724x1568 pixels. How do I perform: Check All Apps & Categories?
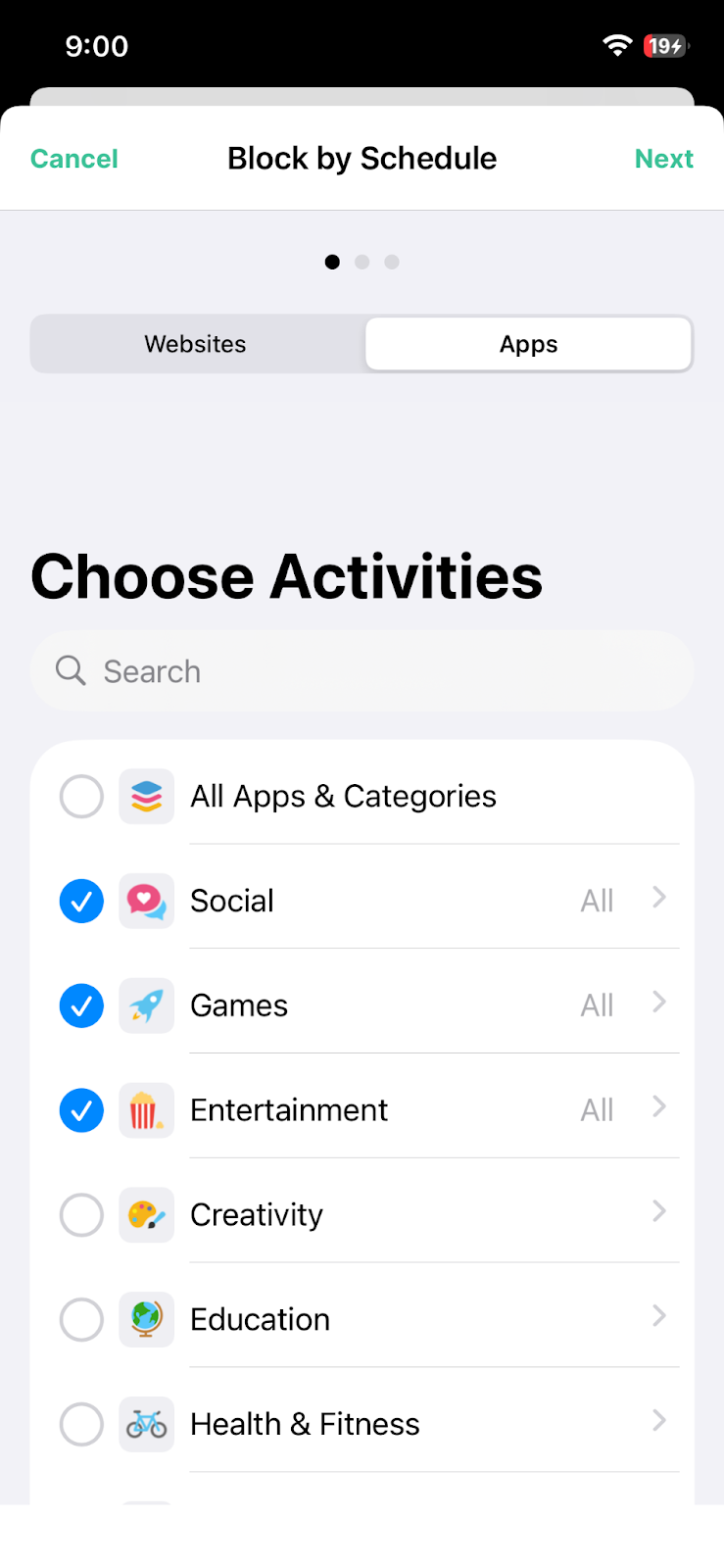pyautogui.click(x=81, y=797)
